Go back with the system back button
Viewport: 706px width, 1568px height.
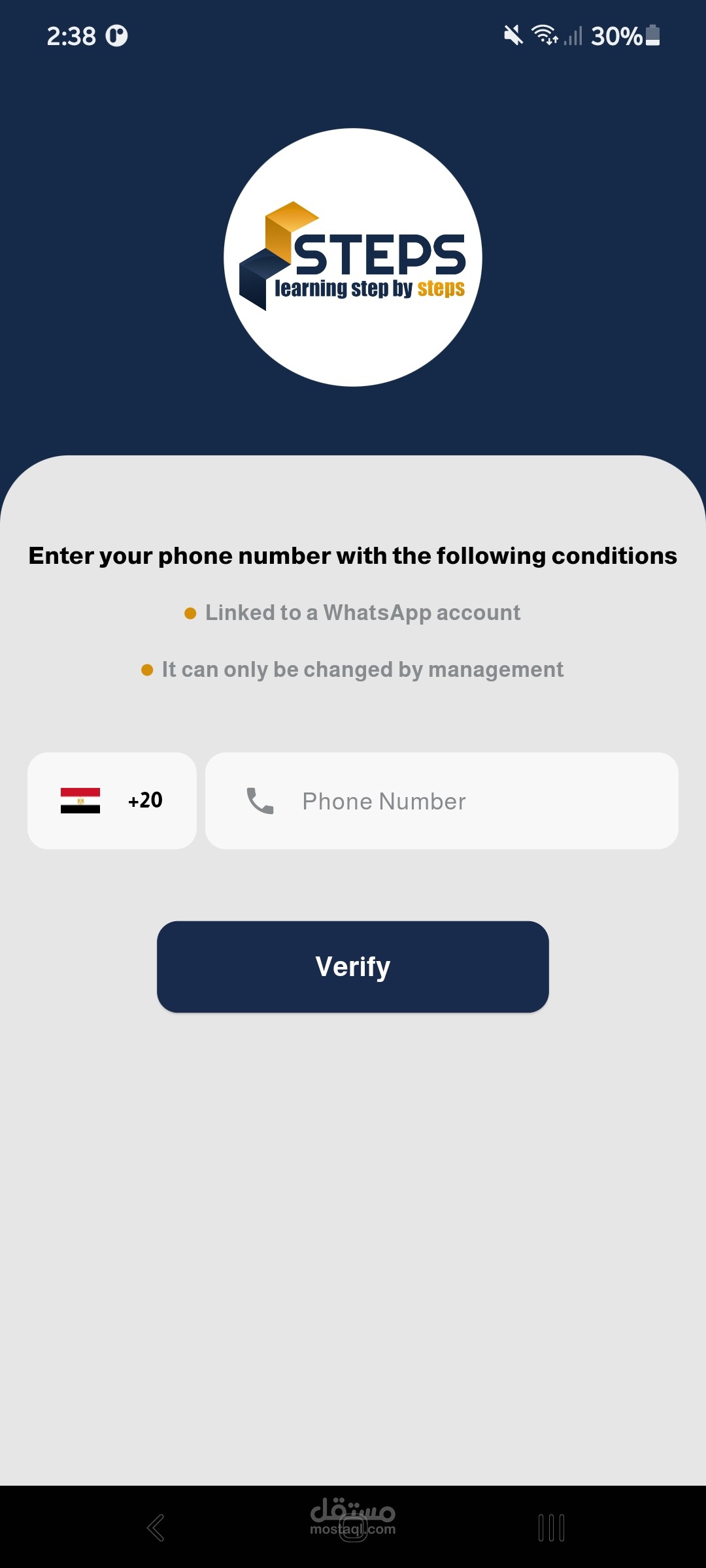point(156,1528)
